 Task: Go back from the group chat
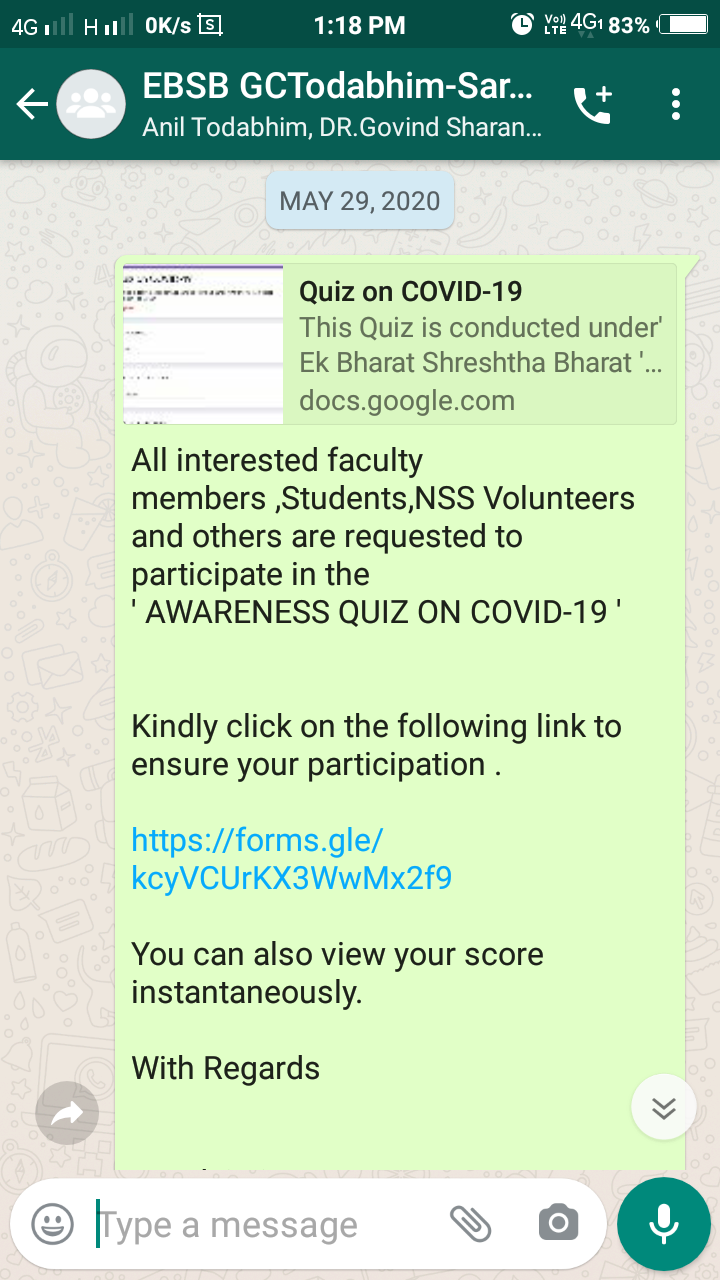tap(32, 104)
